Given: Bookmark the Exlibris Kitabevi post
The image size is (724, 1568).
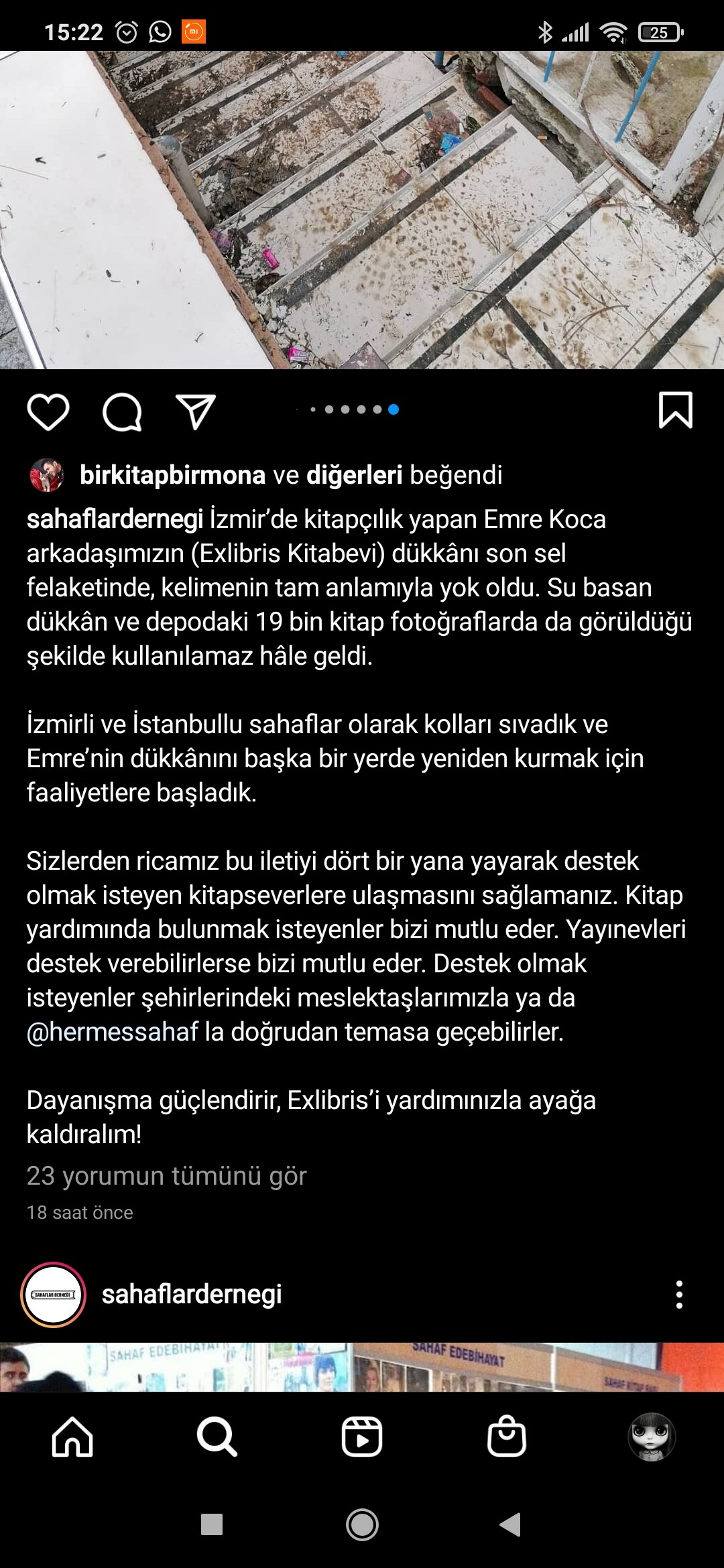Looking at the screenshot, I should tap(675, 410).
